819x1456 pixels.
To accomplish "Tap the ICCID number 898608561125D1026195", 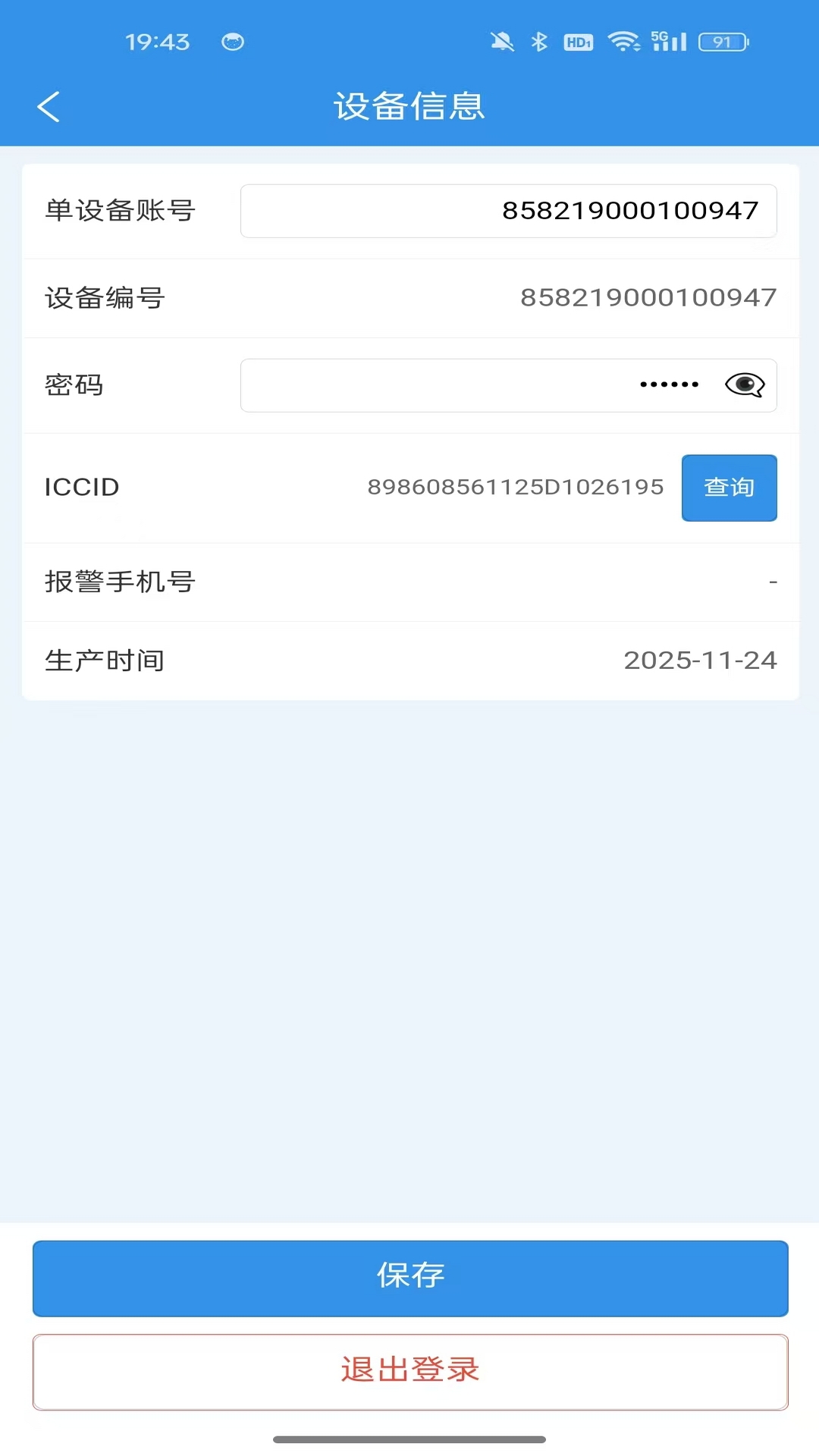I will [x=516, y=488].
